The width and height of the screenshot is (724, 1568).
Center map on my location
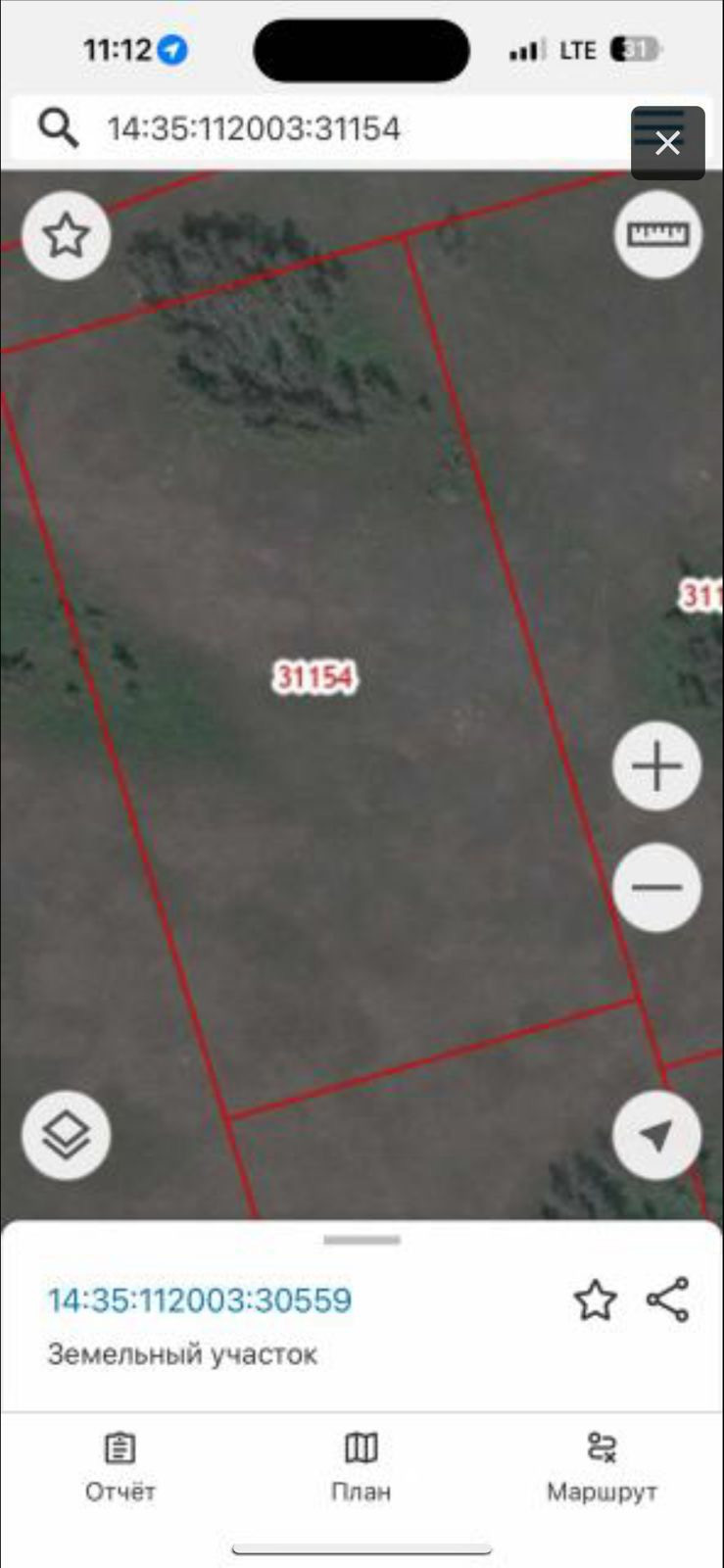[x=656, y=1135]
